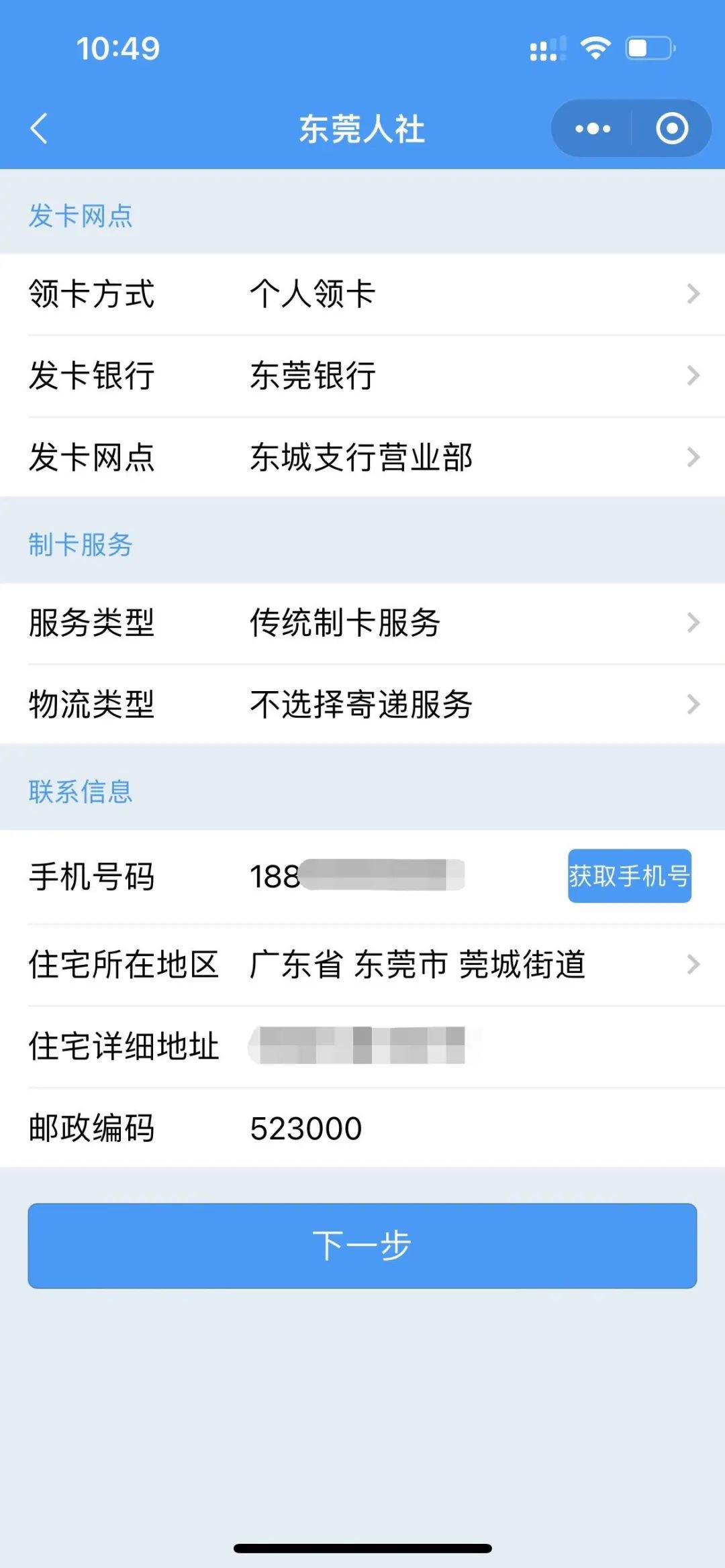
Task: Select another 发卡网点 branch
Action: click(x=470, y=458)
